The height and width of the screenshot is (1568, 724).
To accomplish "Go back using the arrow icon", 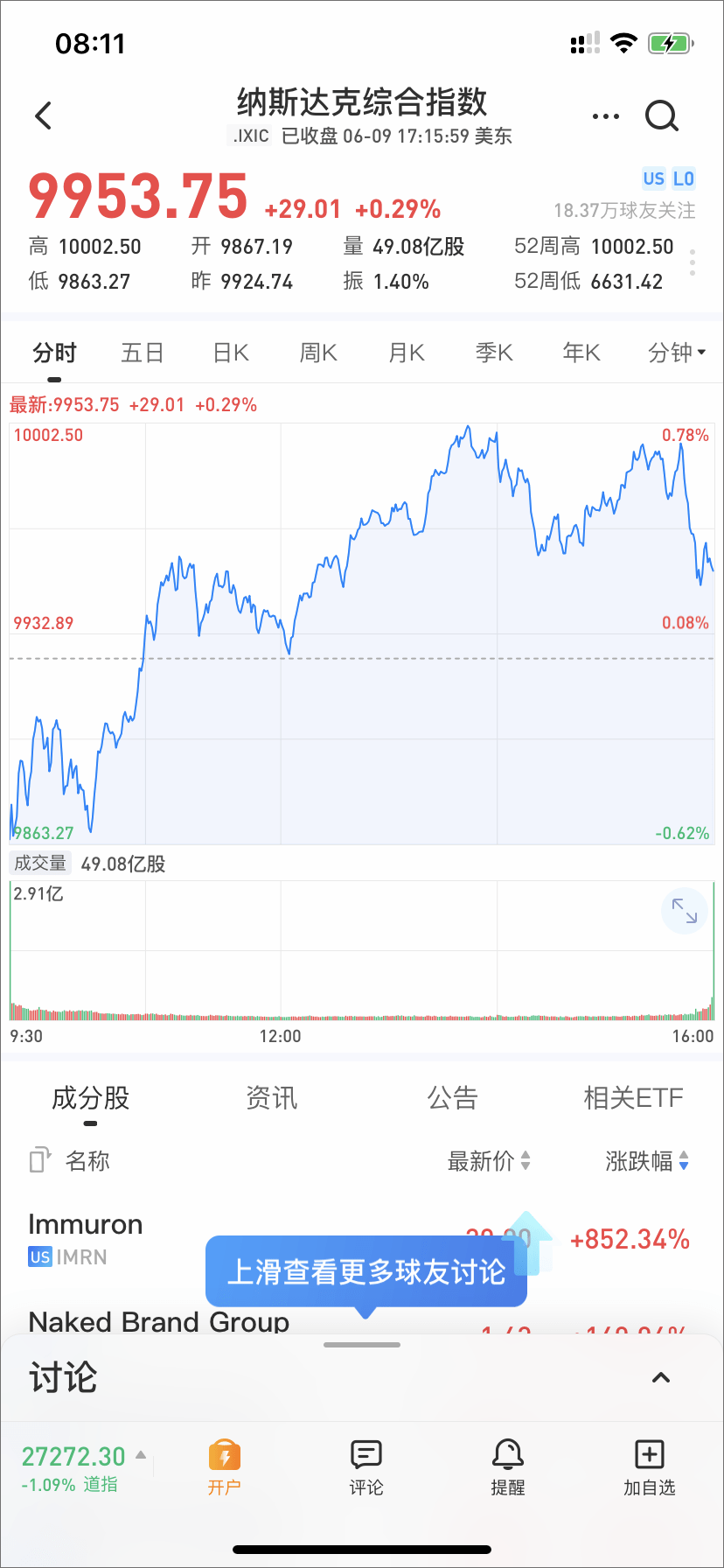I will [44, 115].
